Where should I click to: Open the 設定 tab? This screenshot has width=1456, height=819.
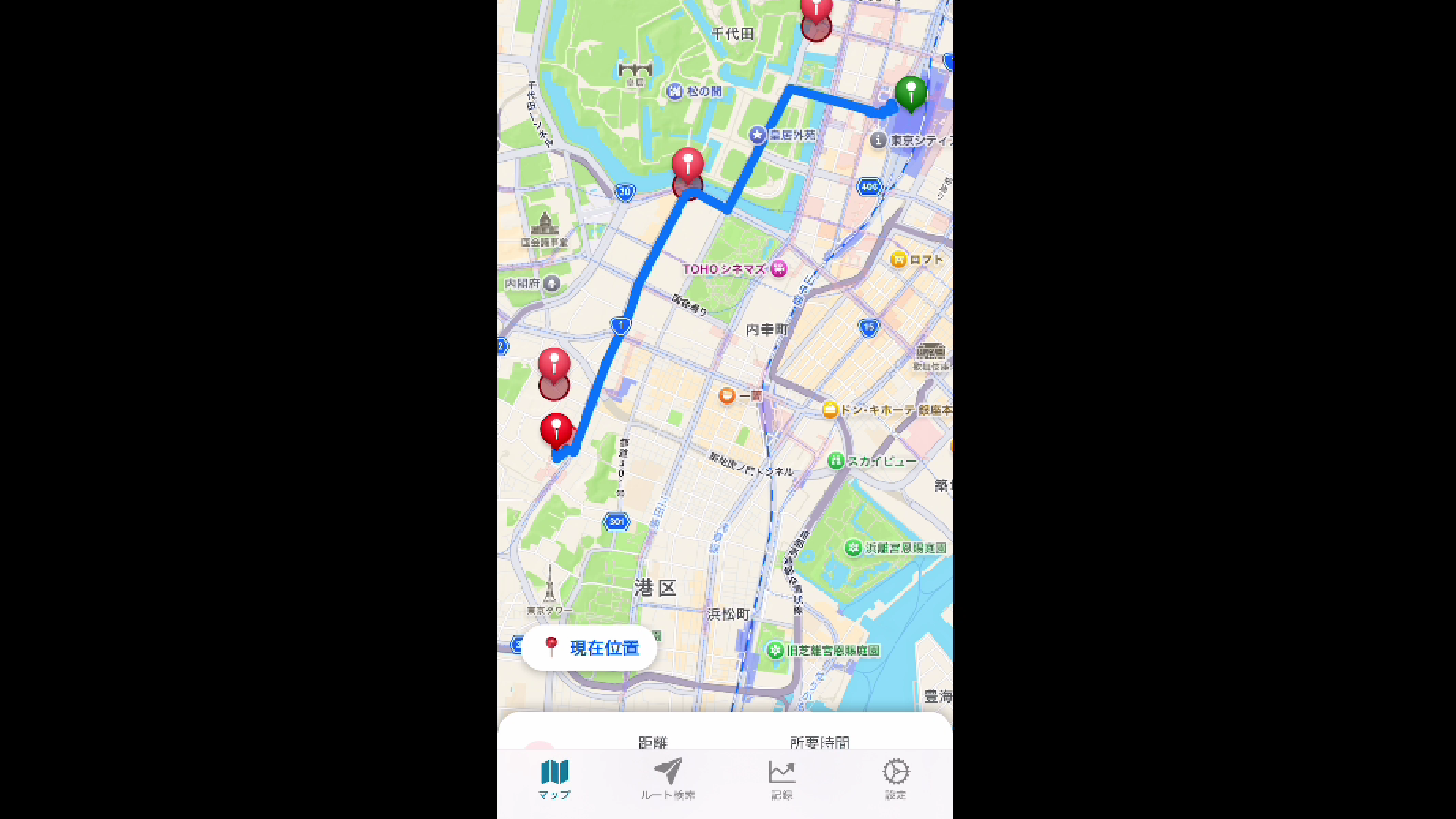click(895, 779)
